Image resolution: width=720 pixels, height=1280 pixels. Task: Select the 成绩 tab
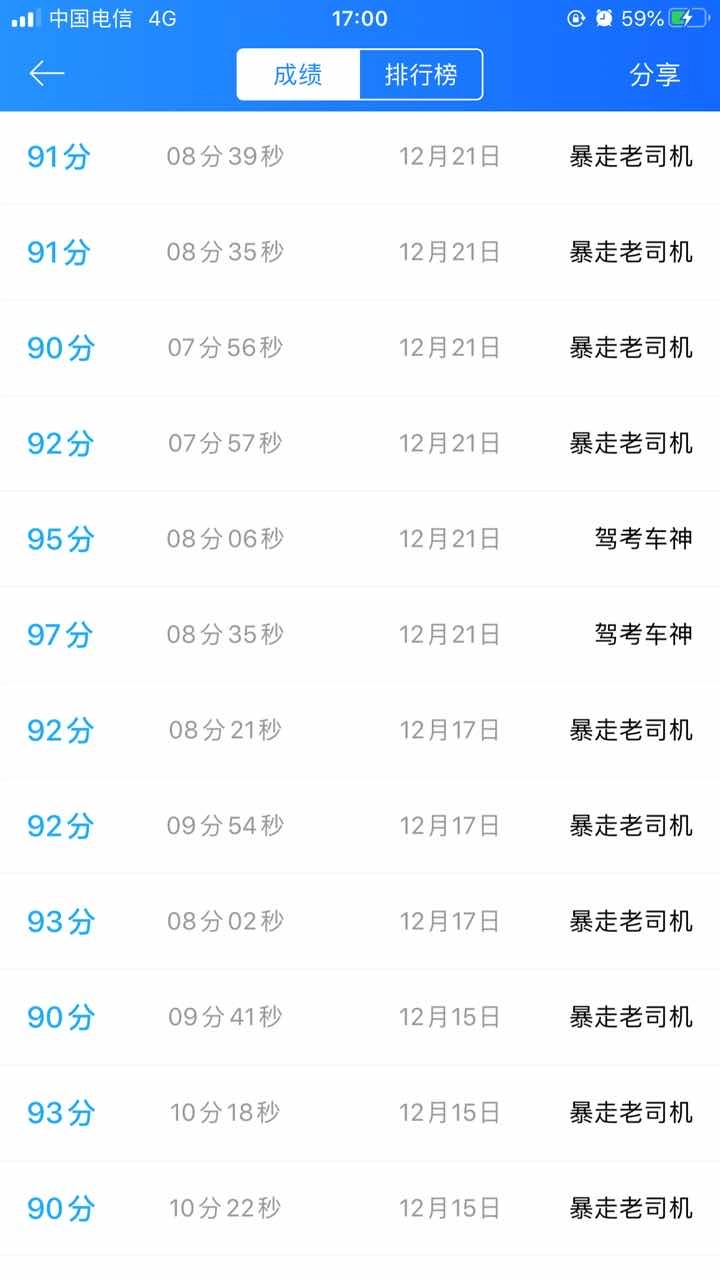298,75
